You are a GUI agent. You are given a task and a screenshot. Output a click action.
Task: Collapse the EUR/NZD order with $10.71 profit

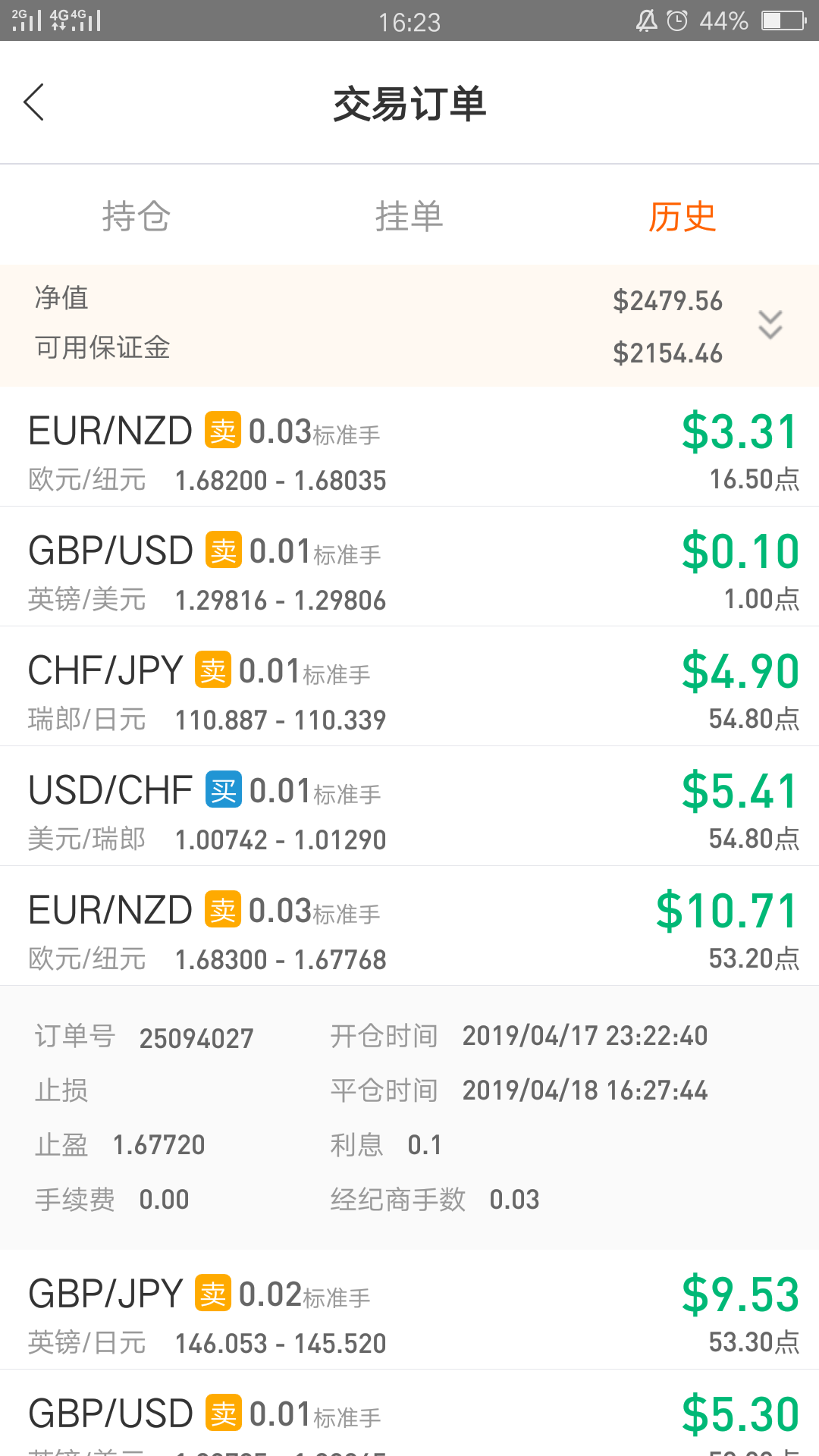tap(409, 926)
